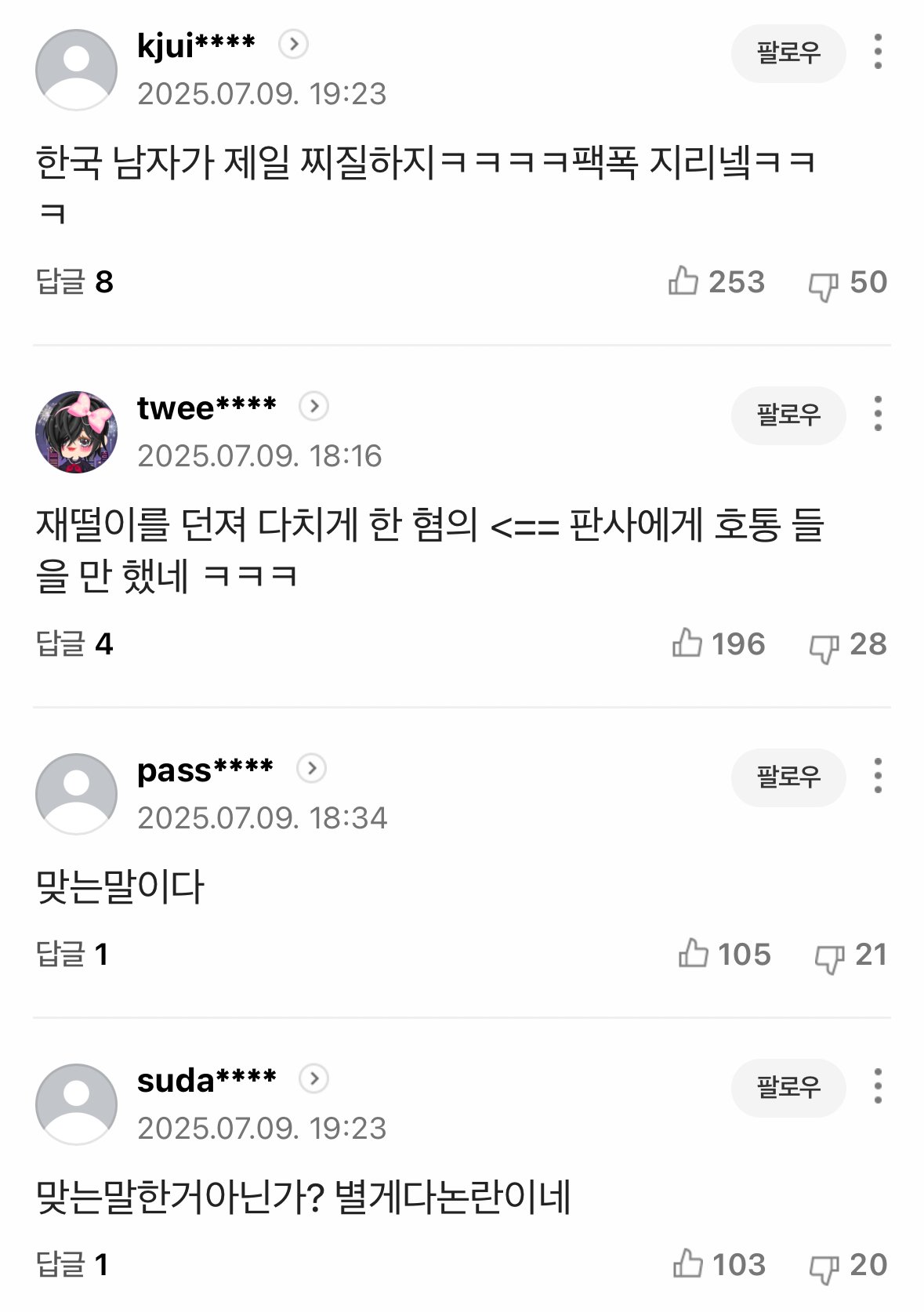Open overflow menu on suda**** comment
Image resolution: width=924 pixels, height=1312 pixels.
[x=878, y=1086]
